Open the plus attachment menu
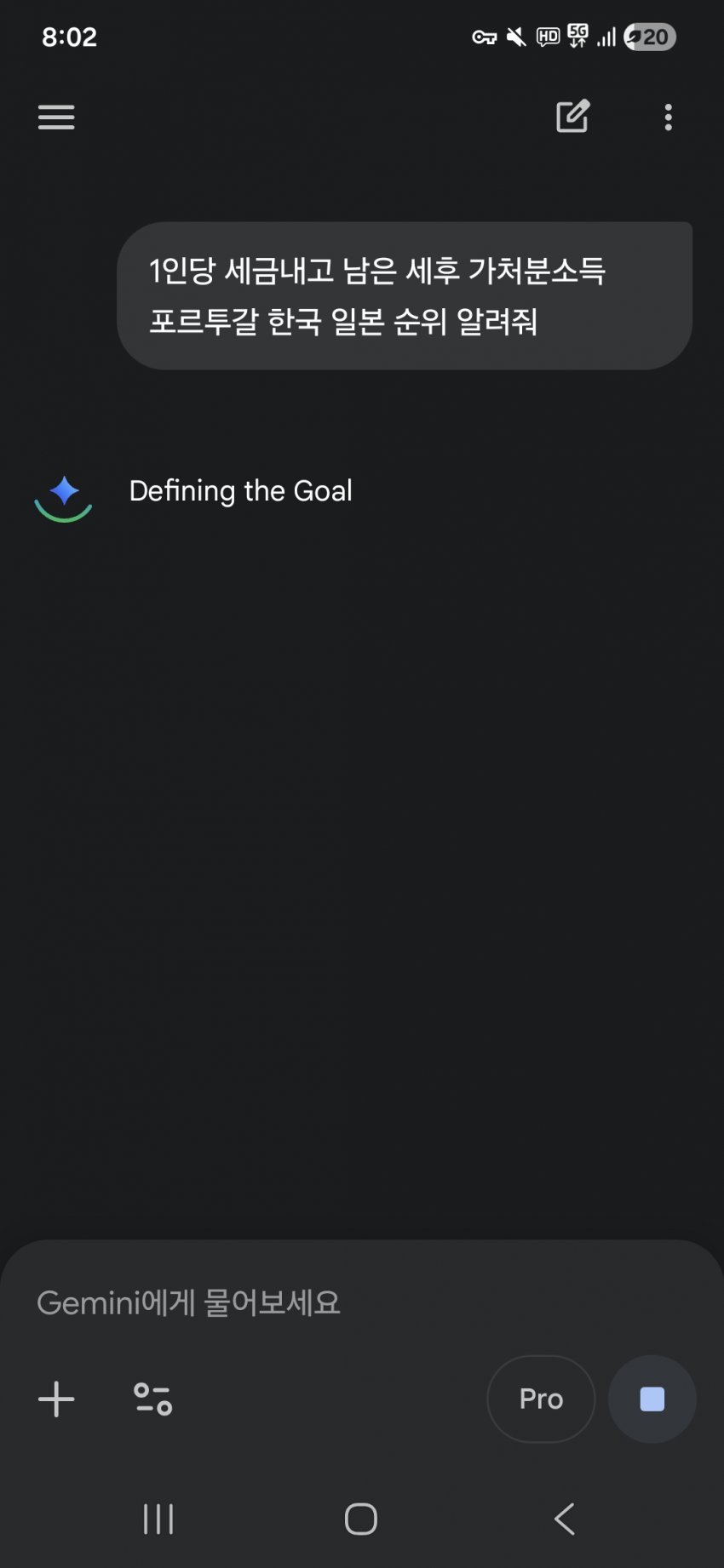This screenshot has width=724, height=1568. [56, 1399]
